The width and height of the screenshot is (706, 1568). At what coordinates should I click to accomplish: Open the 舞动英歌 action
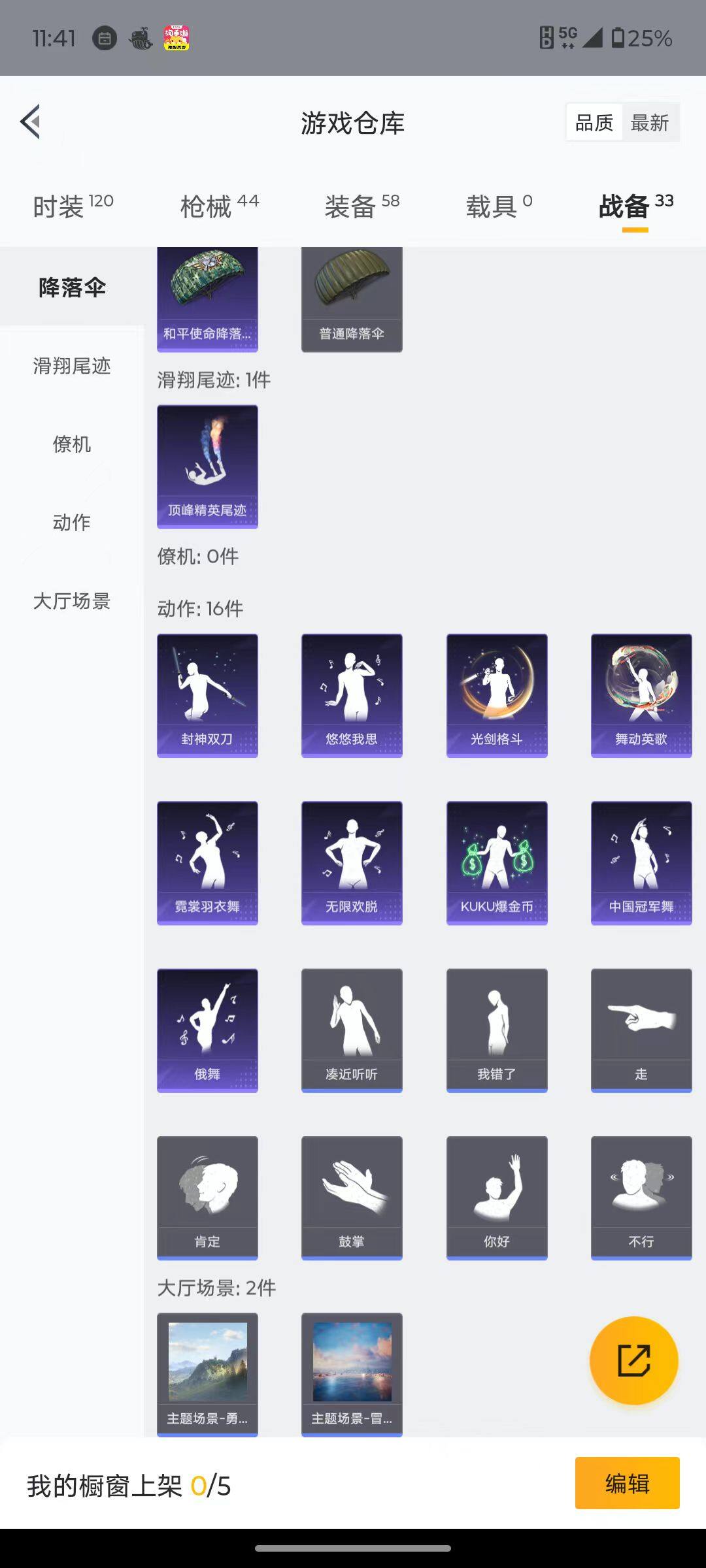point(641,695)
